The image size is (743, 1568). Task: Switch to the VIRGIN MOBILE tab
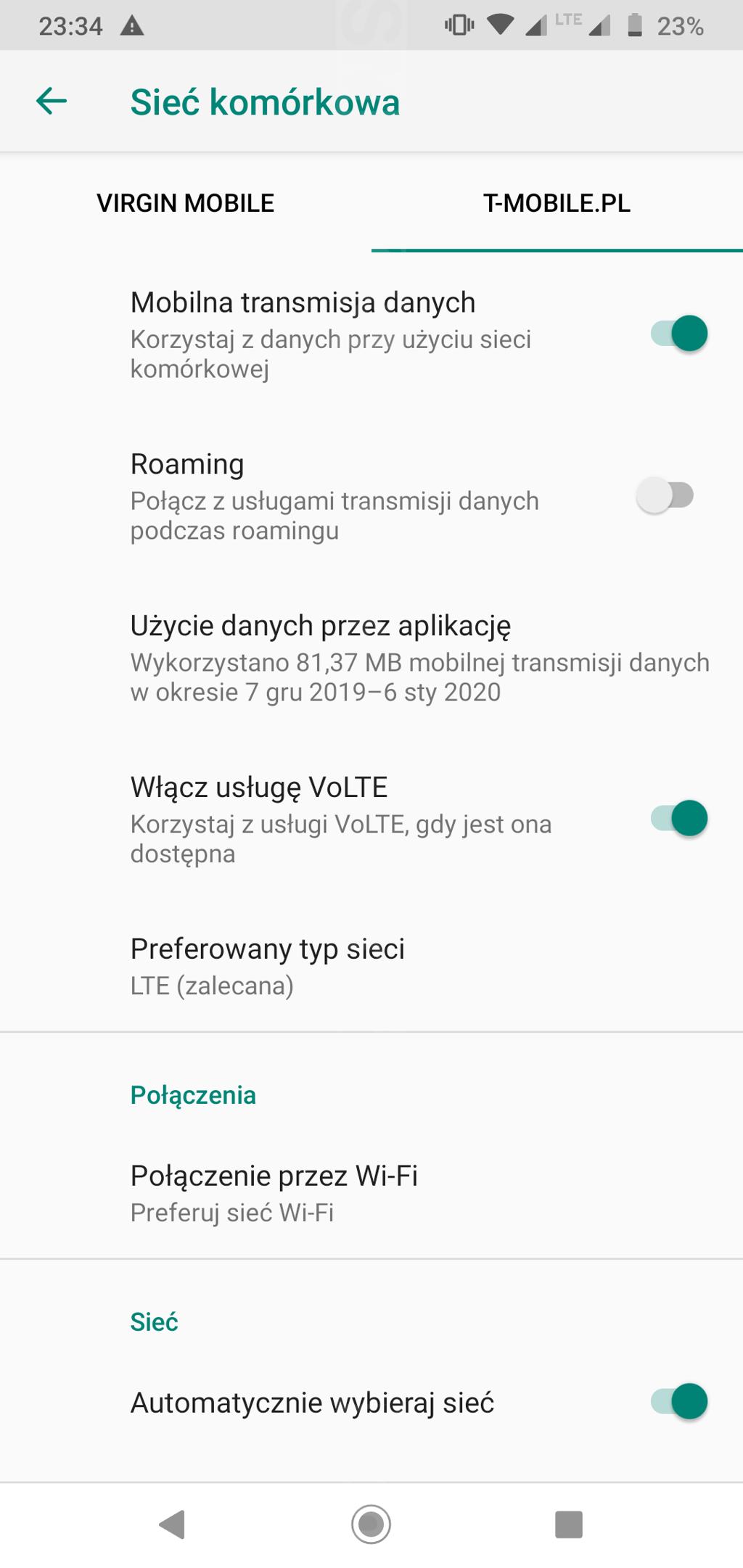186,203
